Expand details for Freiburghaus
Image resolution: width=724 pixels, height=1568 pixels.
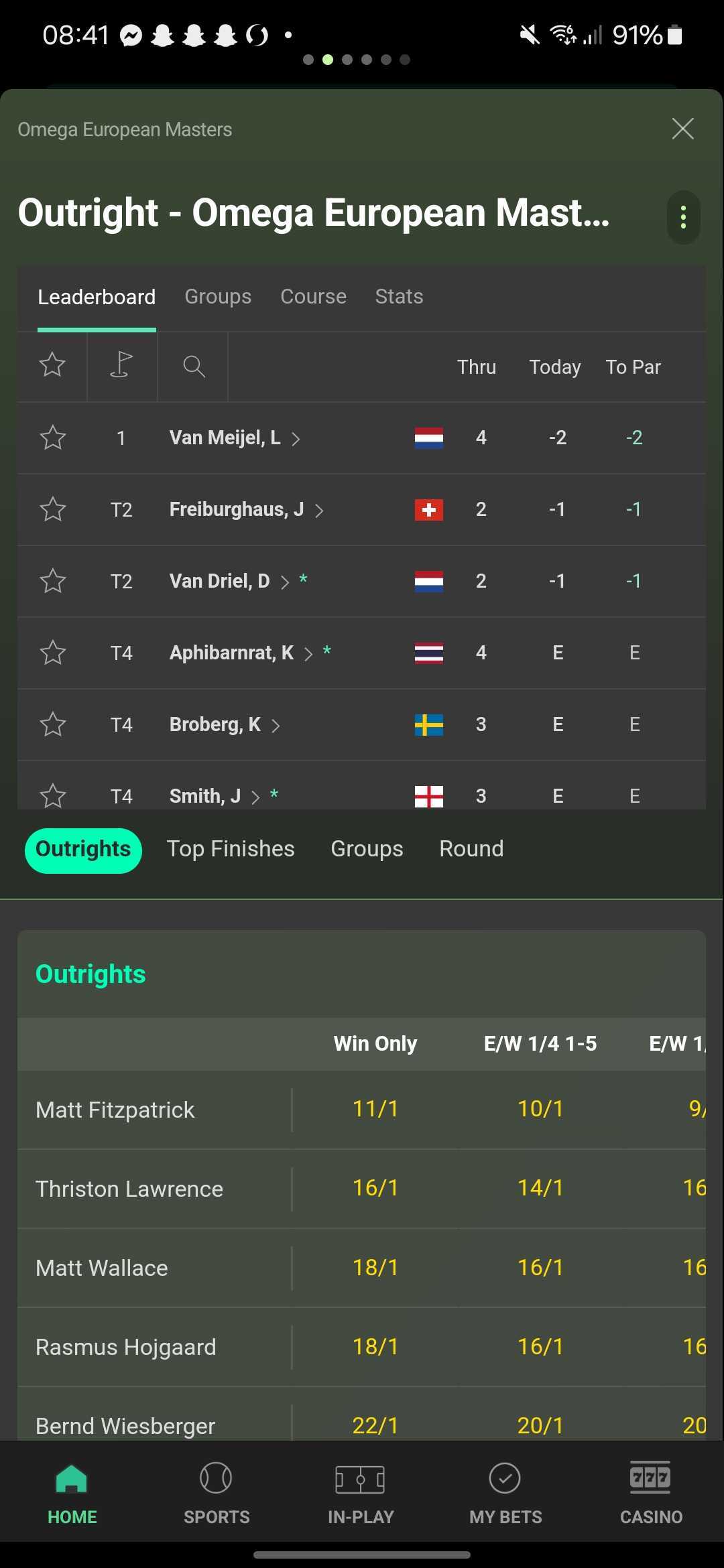(321, 509)
